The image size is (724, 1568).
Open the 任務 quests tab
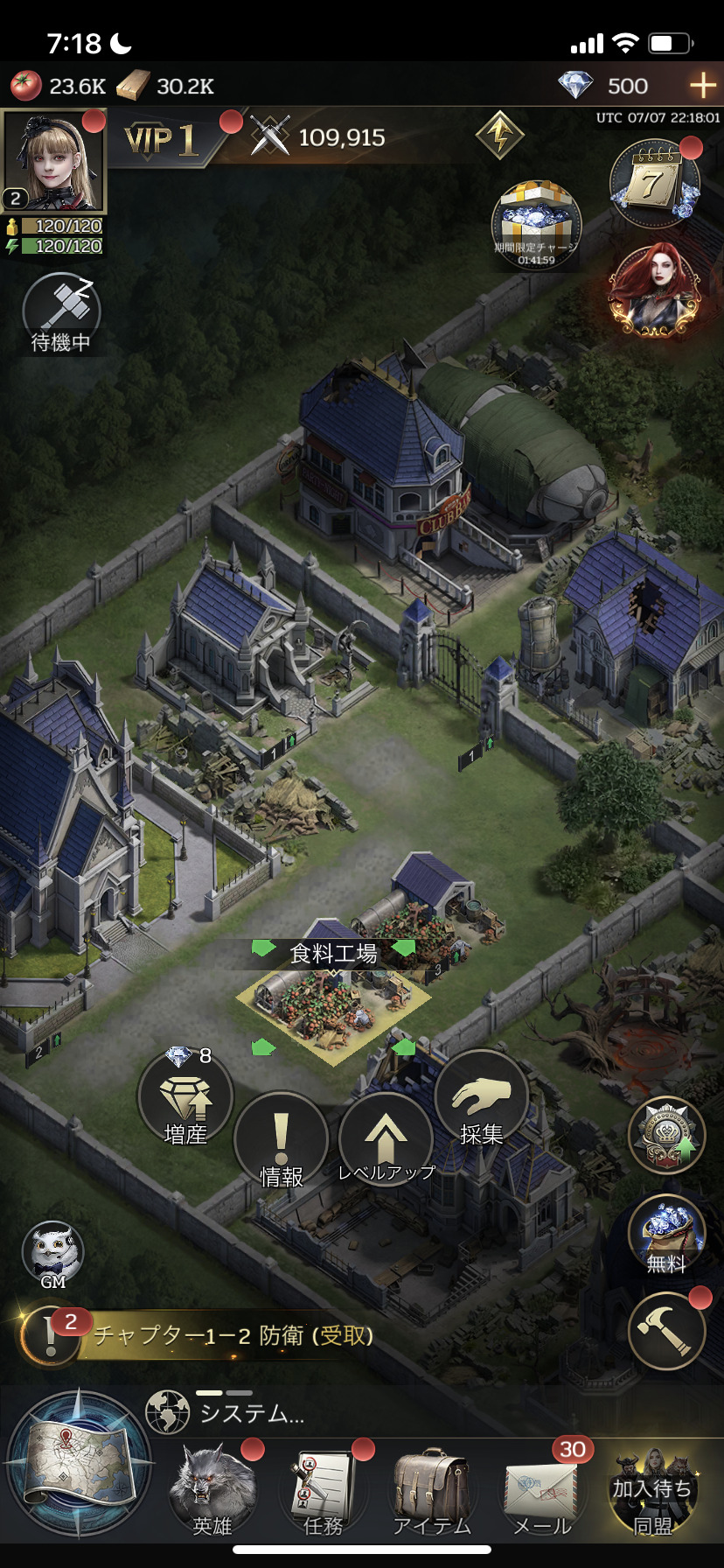(x=323, y=1487)
